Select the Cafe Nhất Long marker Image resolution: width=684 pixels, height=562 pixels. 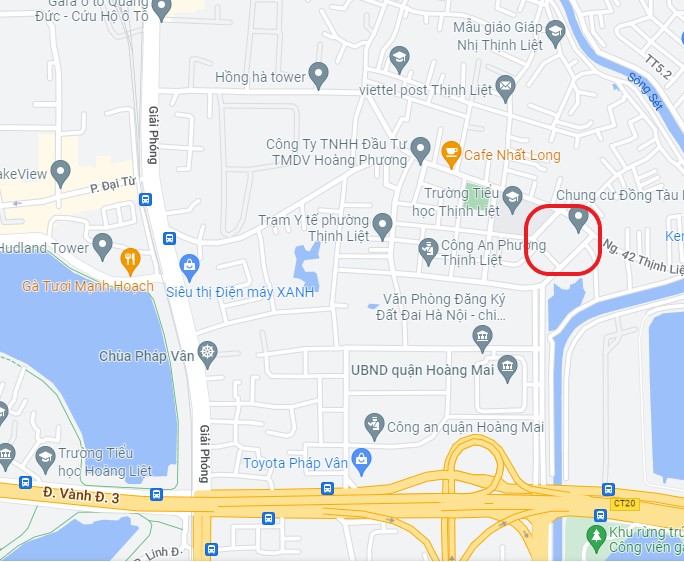[x=450, y=153]
